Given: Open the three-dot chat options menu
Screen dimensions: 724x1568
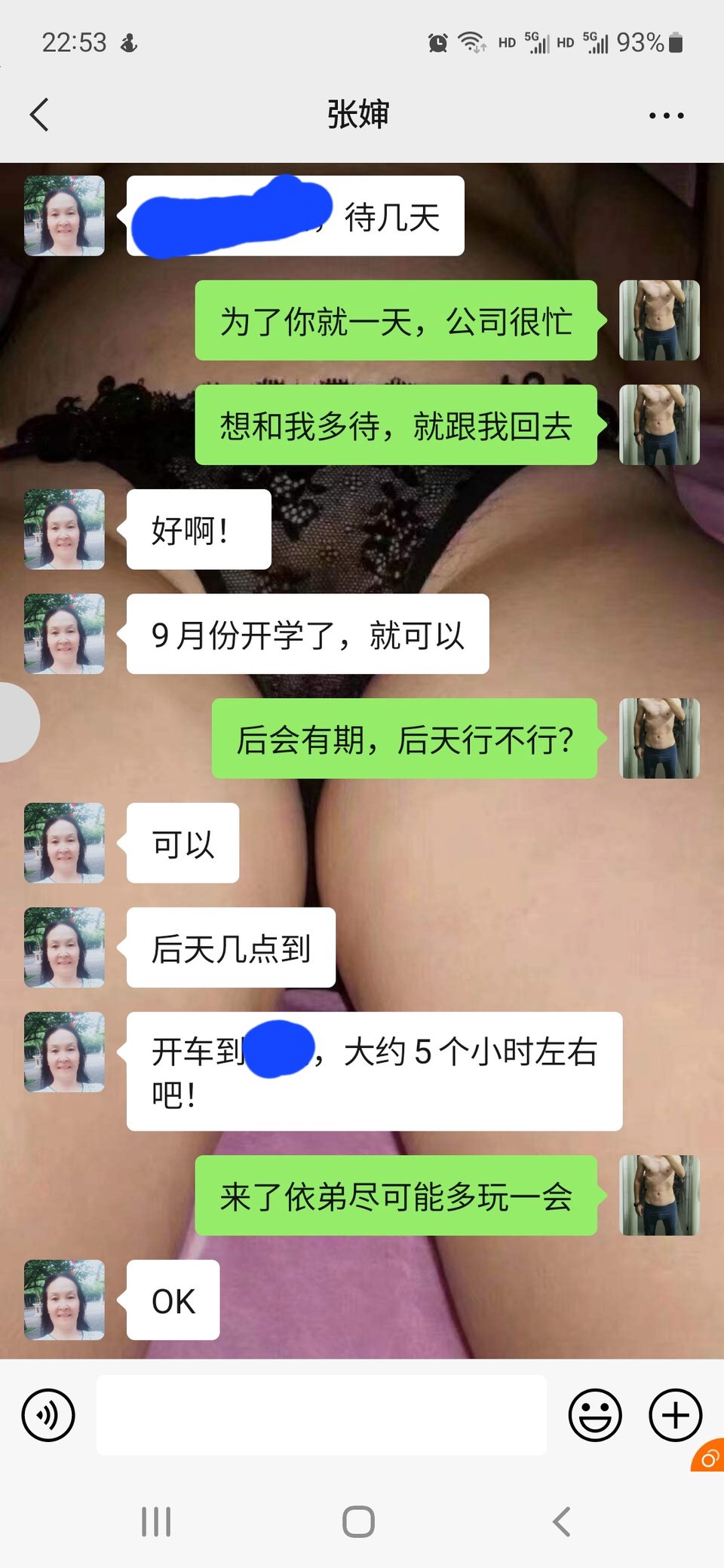Looking at the screenshot, I should (x=666, y=115).
